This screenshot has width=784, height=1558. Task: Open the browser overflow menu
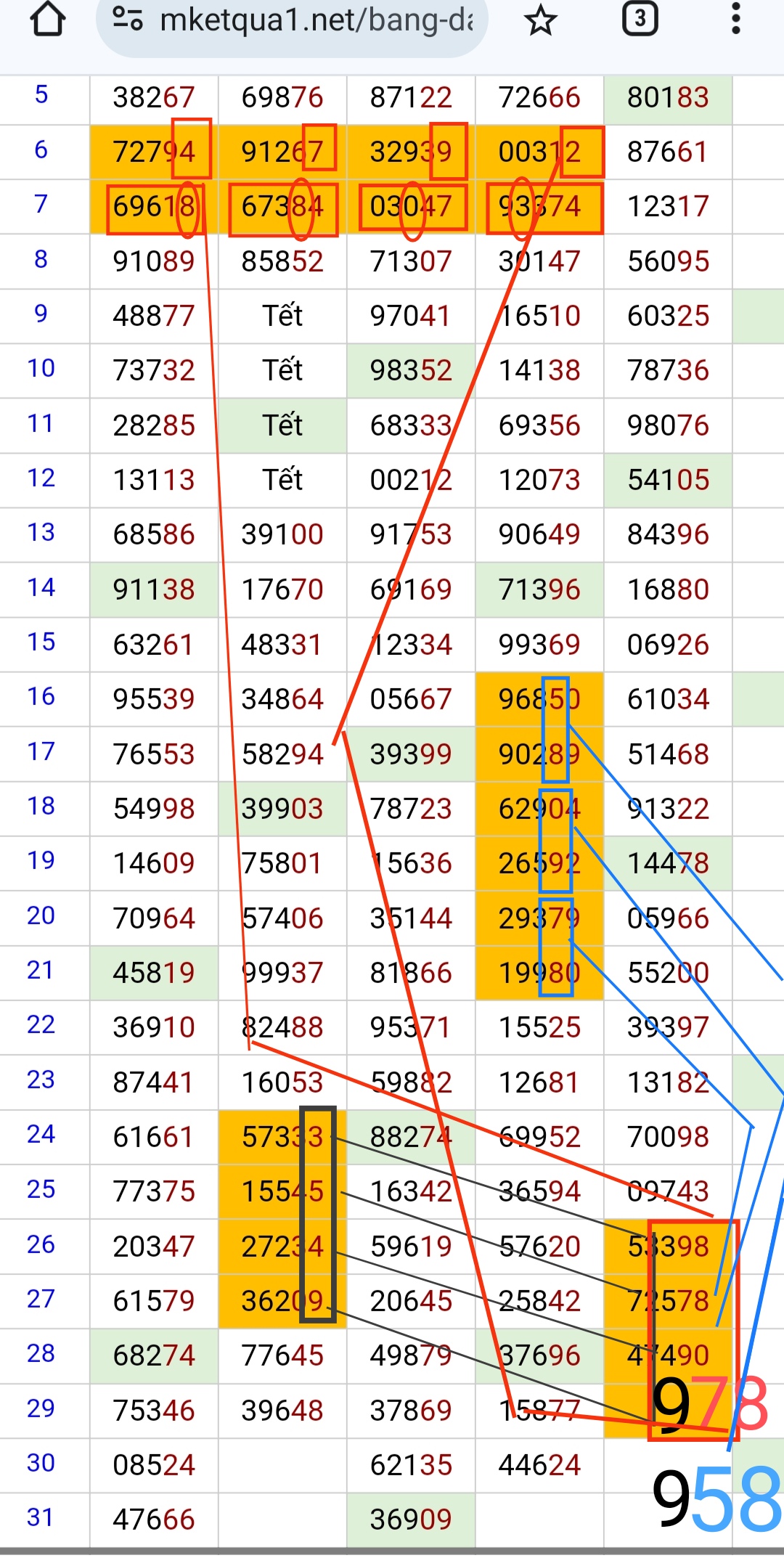coord(736,19)
